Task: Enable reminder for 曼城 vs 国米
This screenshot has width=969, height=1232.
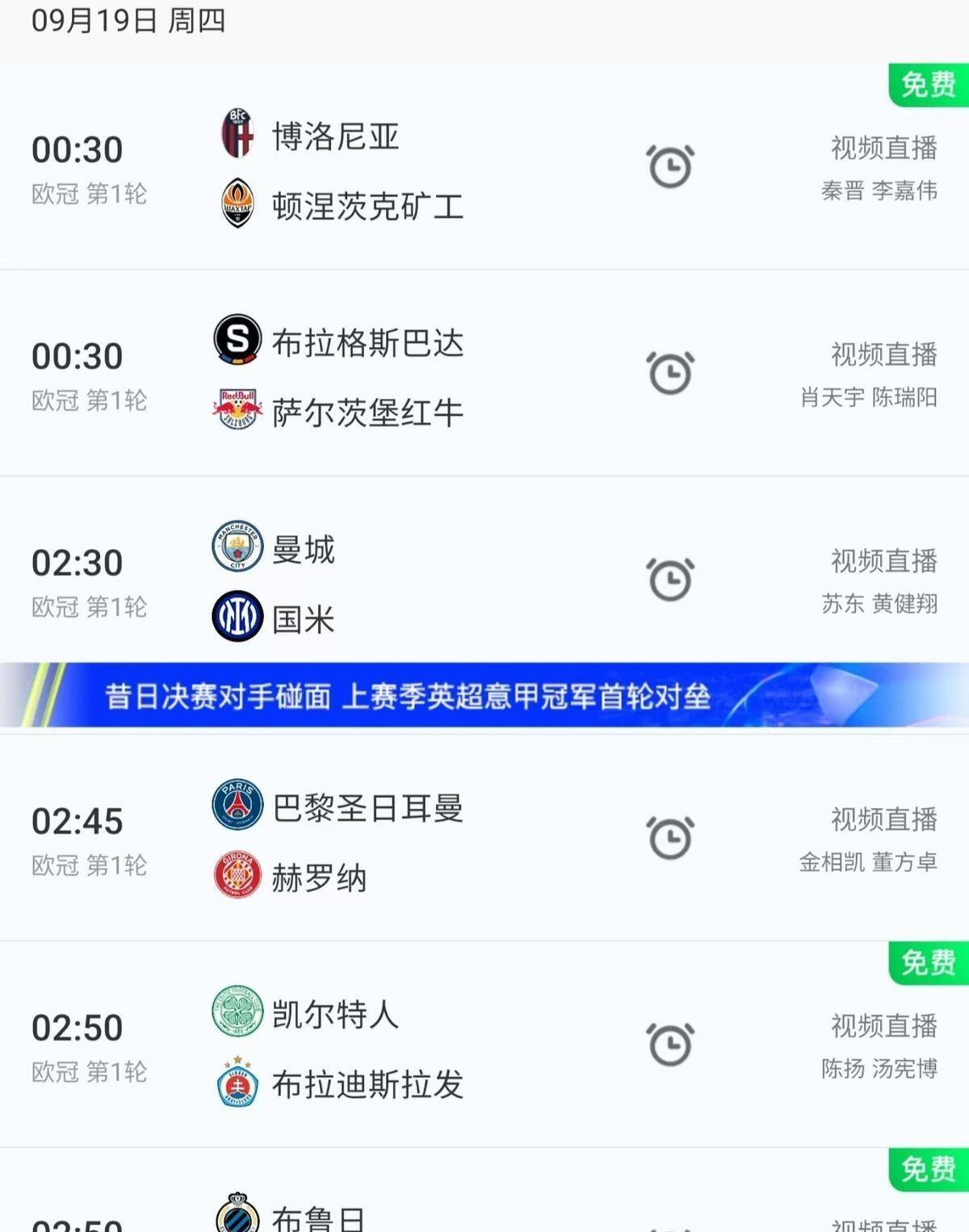Action: click(670, 580)
